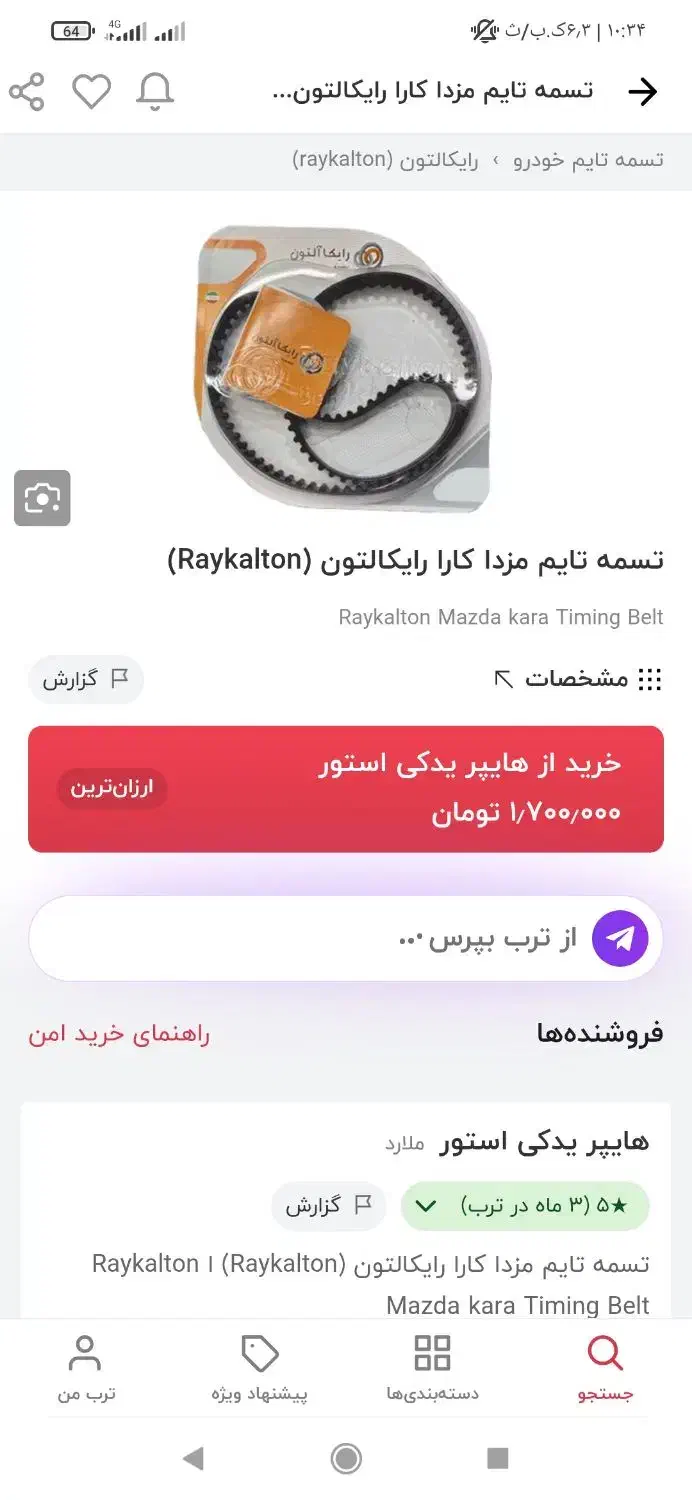Report the seller هایپر یدکی استور listing
This screenshot has width=692, height=1500.
(329, 1206)
